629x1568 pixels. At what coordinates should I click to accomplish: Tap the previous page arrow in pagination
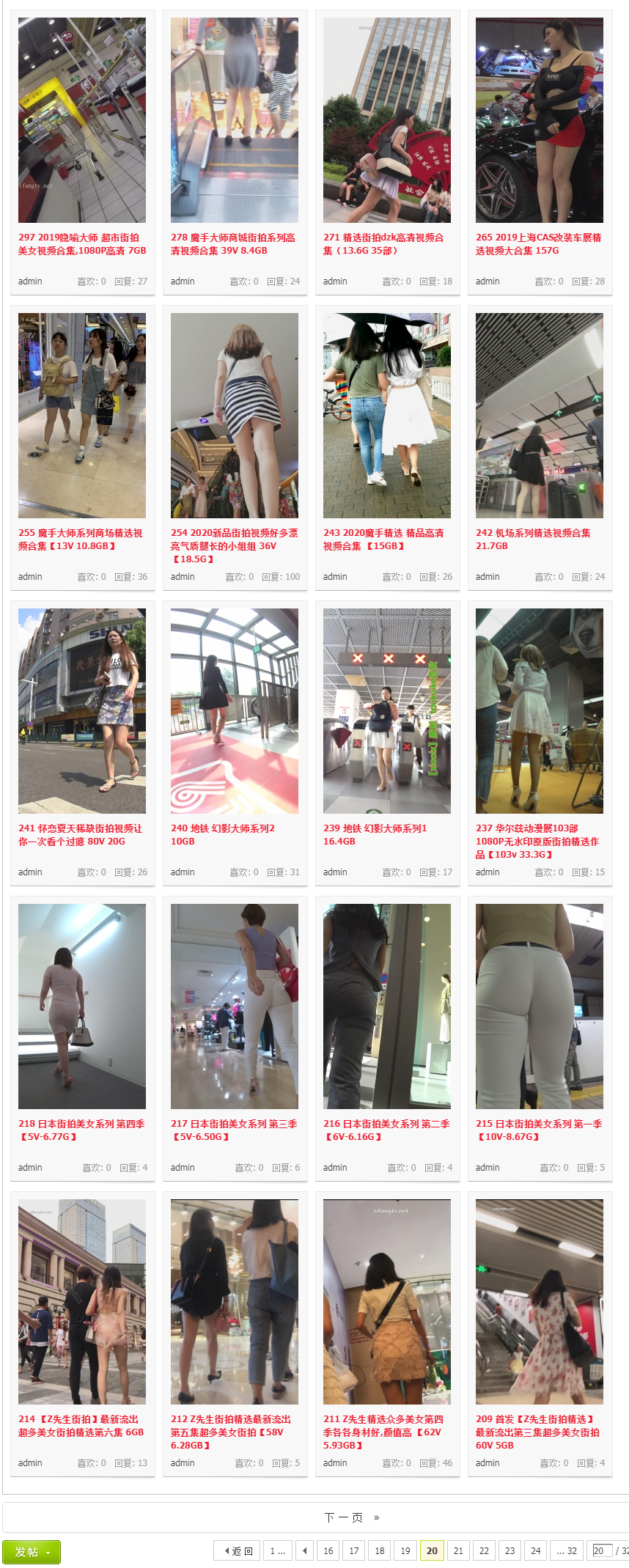[x=304, y=1550]
